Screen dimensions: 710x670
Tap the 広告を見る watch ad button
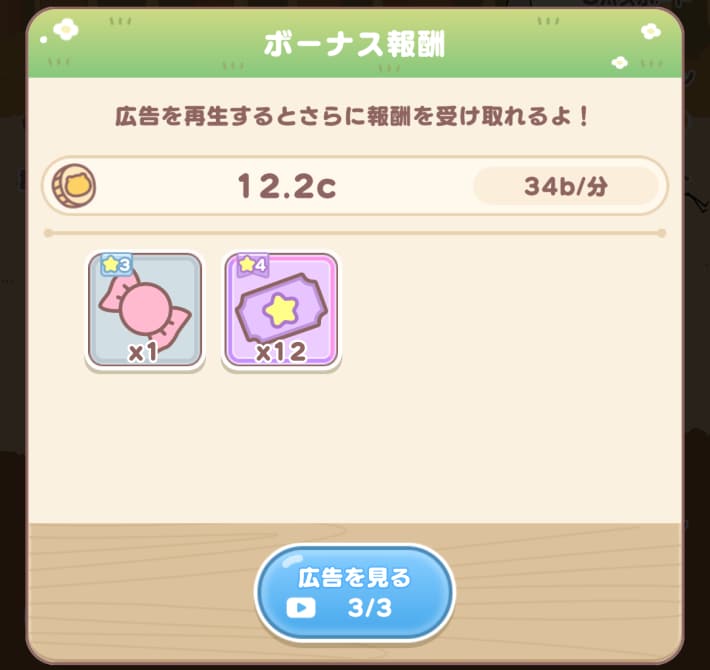pyautogui.click(x=354, y=593)
